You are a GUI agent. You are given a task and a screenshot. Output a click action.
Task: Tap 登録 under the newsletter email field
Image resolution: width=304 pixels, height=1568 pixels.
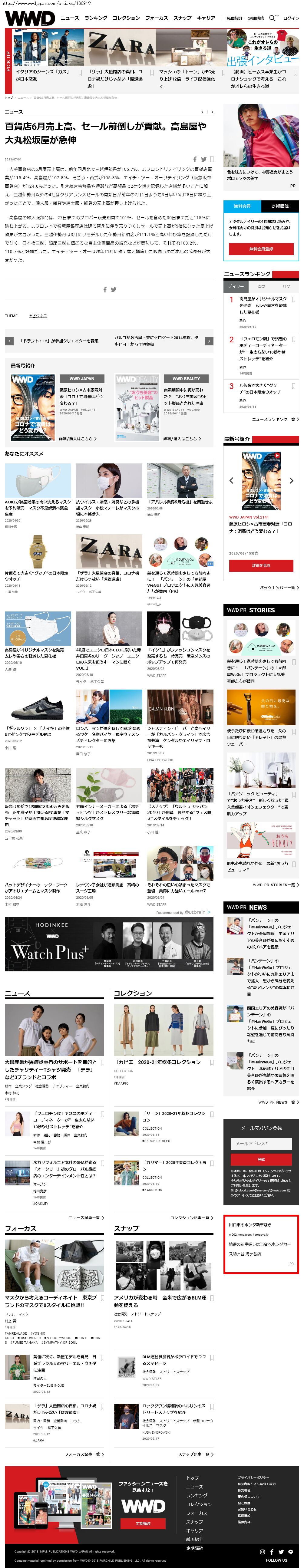[x=261, y=1159]
